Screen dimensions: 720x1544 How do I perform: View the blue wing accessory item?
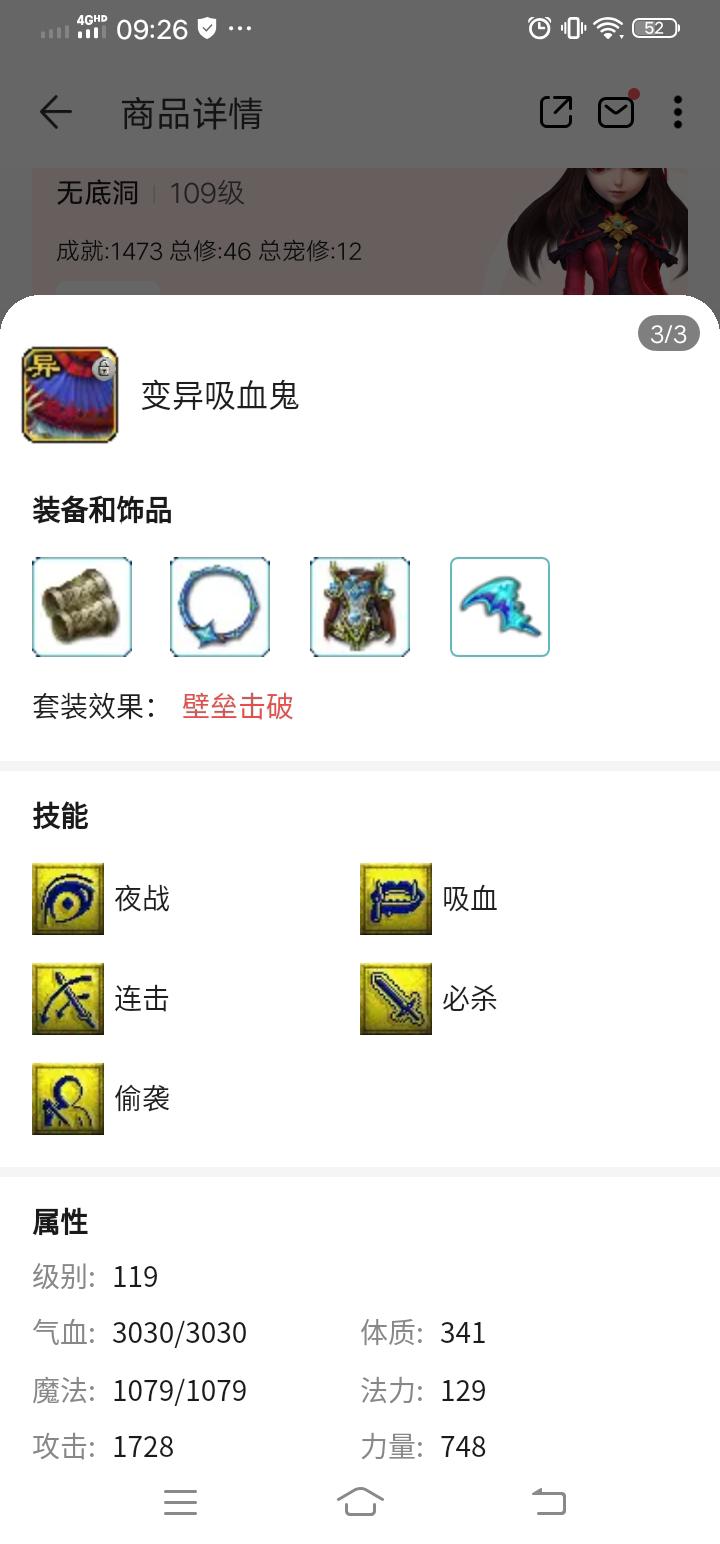(x=500, y=607)
